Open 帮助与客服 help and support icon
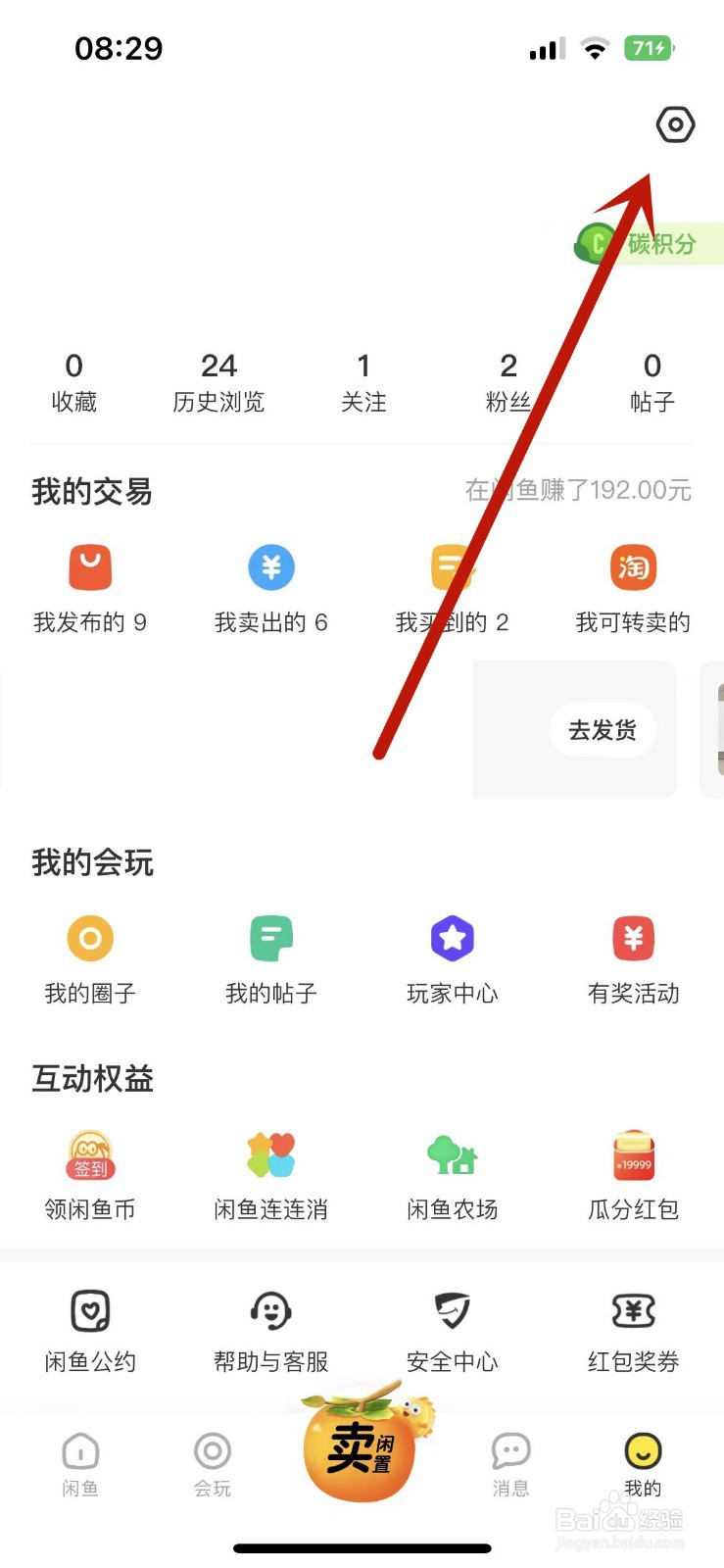 [x=271, y=1313]
